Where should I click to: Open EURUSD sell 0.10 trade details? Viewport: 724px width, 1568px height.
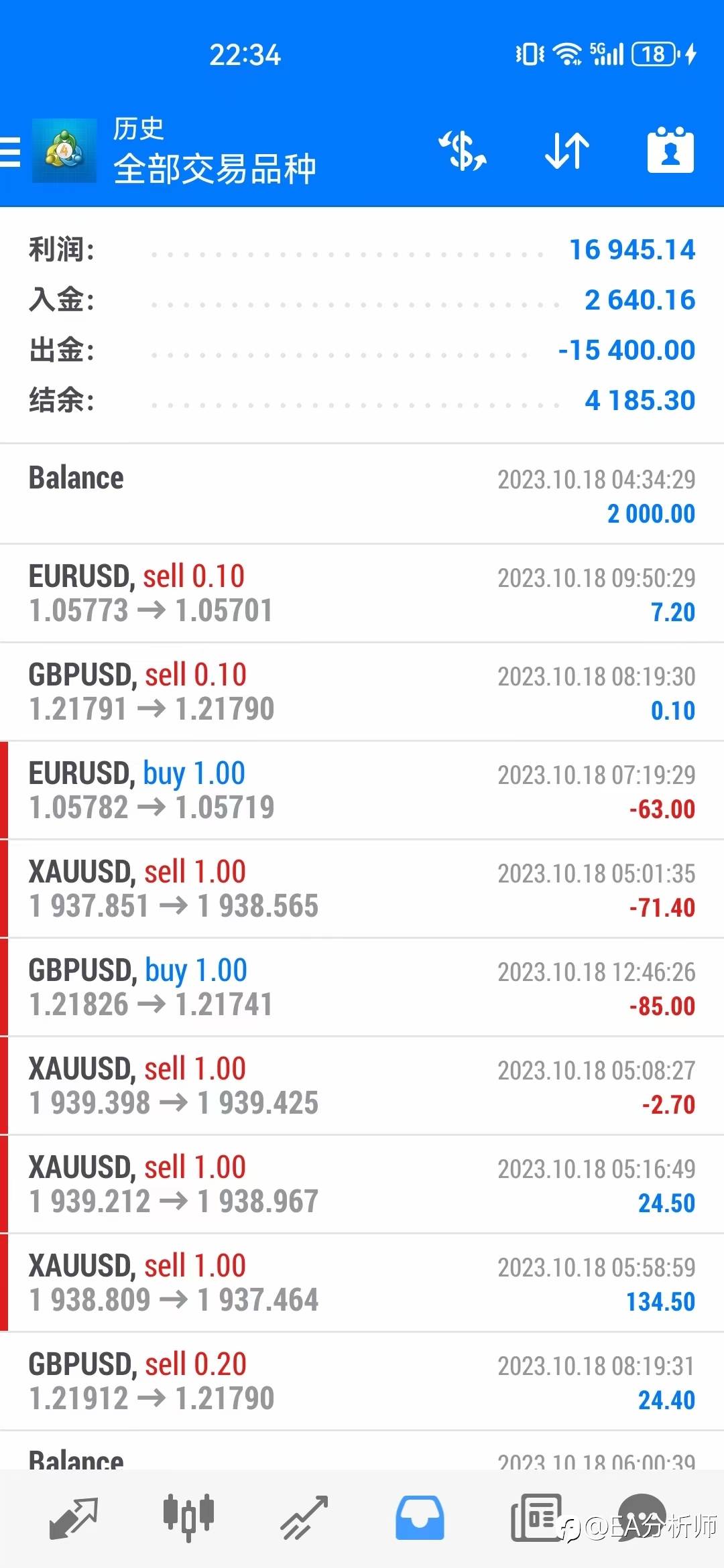coord(362,593)
